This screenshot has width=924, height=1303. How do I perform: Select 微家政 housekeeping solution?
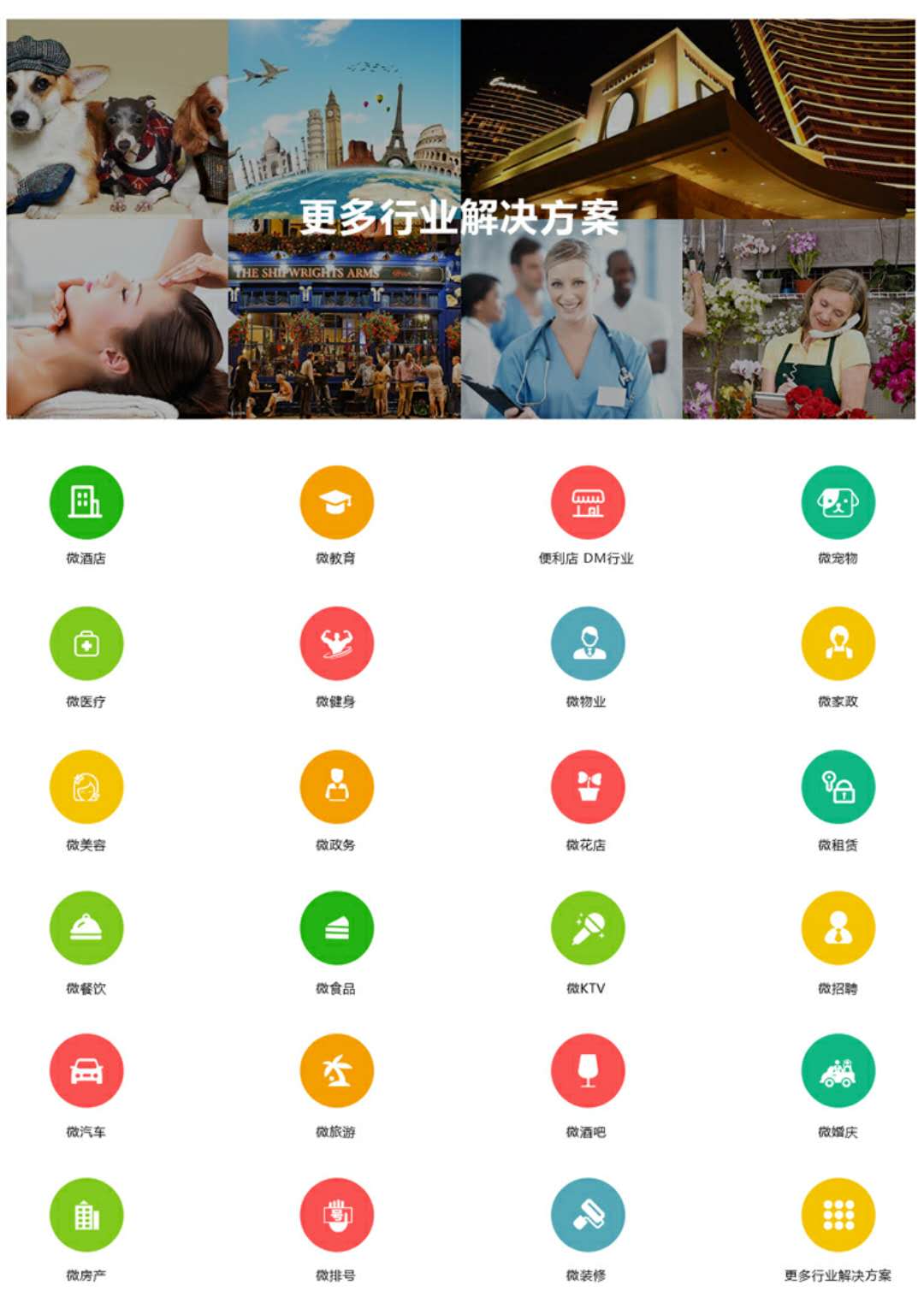[x=838, y=644]
